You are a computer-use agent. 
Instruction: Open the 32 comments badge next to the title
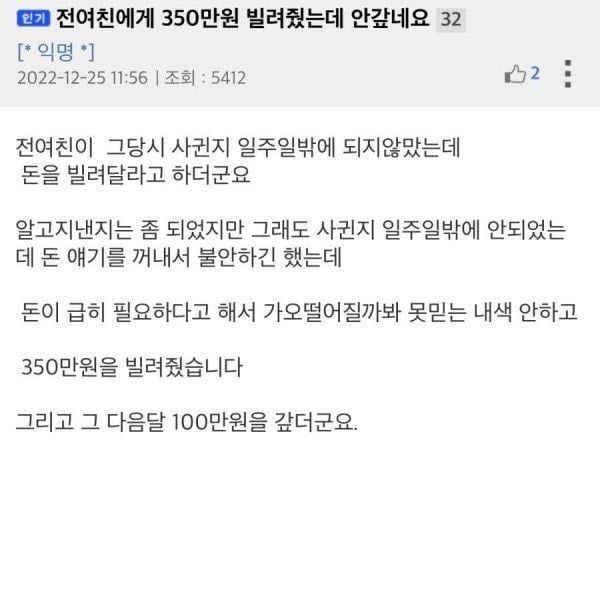click(x=454, y=21)
